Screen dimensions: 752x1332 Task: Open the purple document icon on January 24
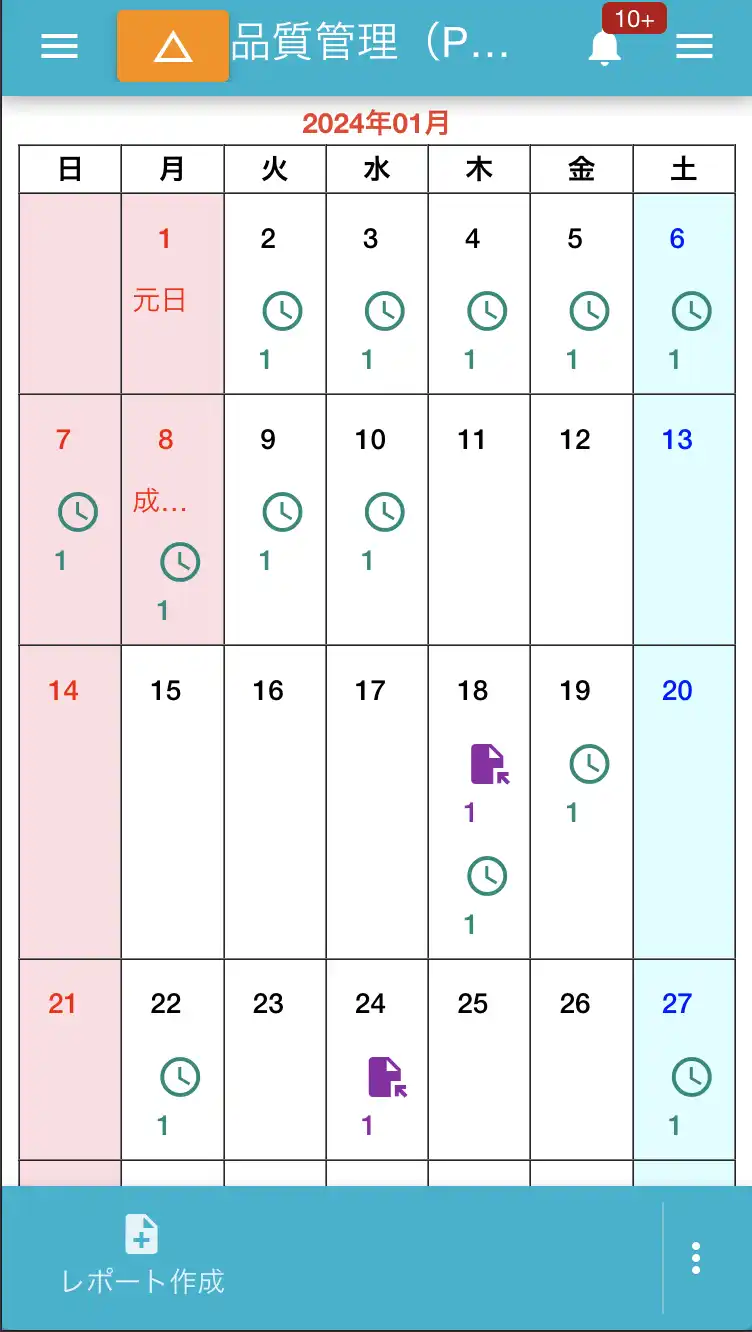pos(387,1077)
